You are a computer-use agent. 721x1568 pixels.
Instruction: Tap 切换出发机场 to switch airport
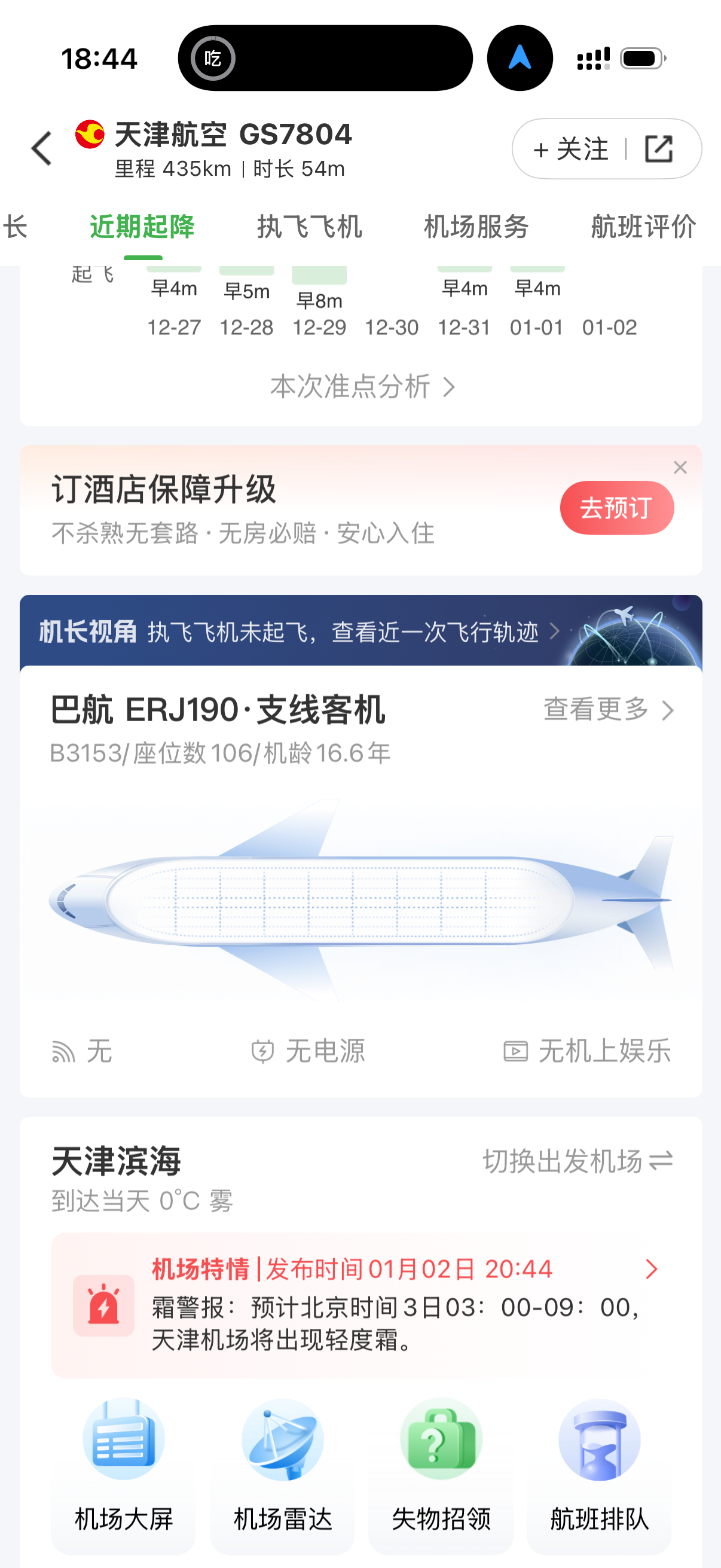(x=577, y=1161)
